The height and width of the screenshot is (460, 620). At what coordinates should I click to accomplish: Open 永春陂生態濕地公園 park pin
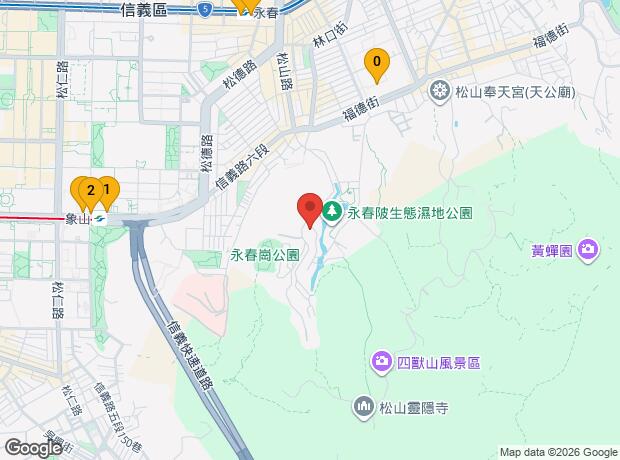(x=332, y=212)
